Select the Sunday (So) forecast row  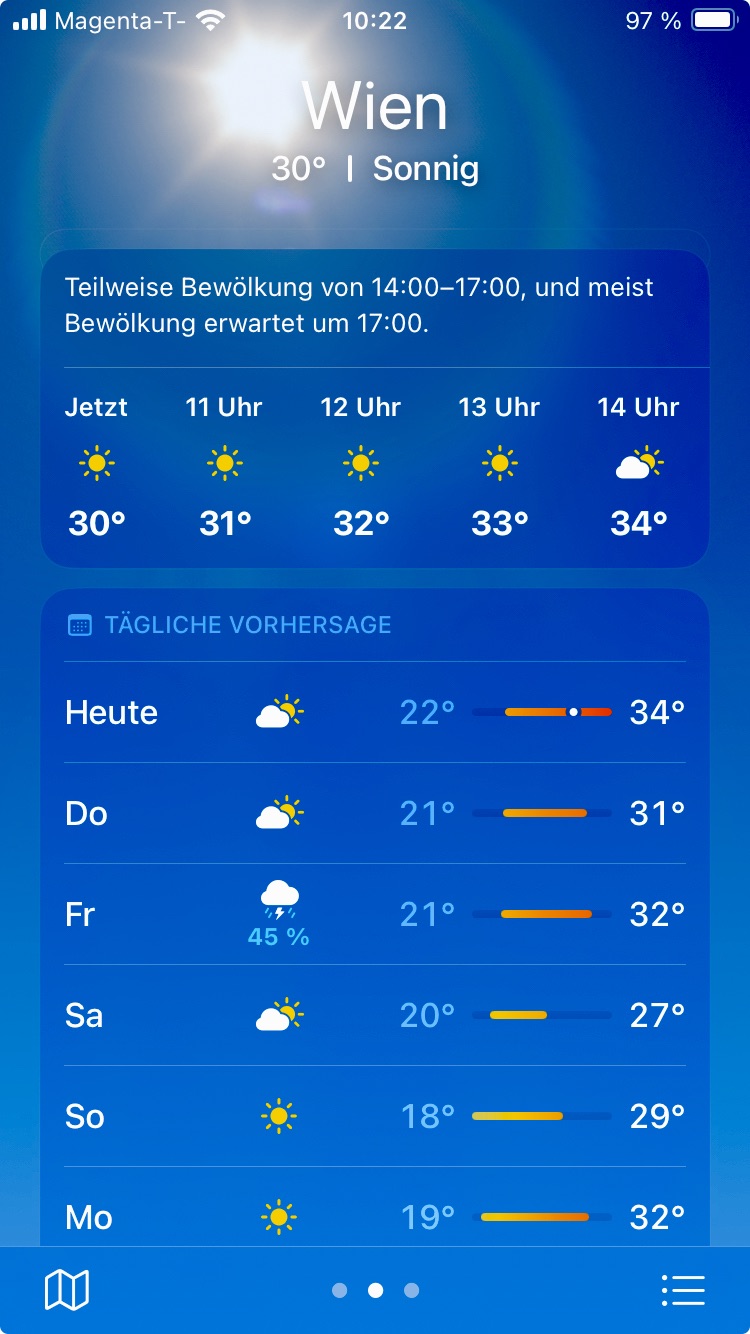point(375,1116)
